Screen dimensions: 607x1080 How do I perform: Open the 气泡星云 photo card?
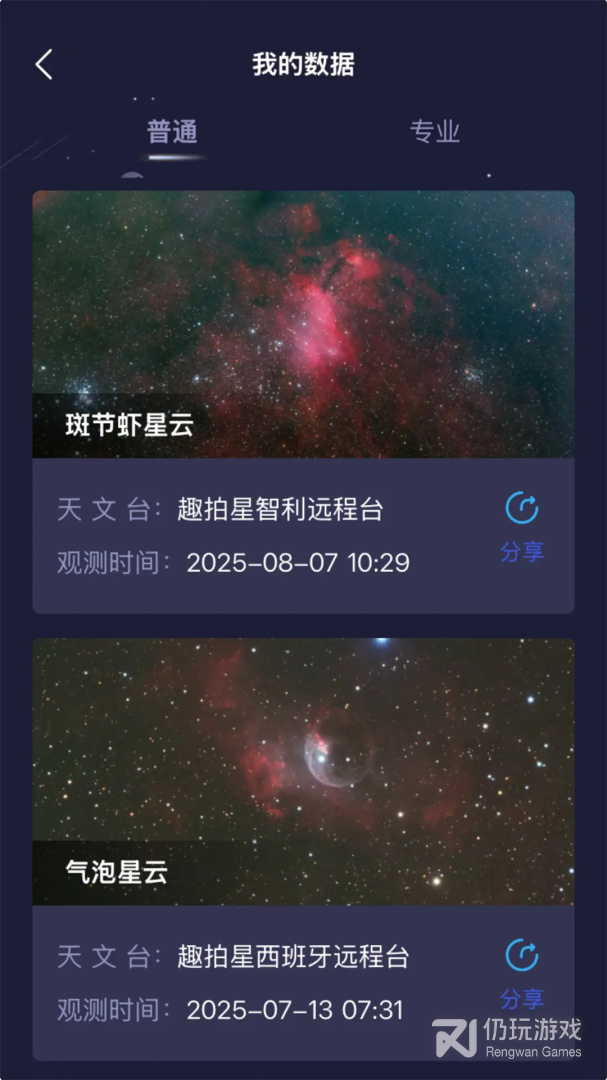(x=303, y=772)
